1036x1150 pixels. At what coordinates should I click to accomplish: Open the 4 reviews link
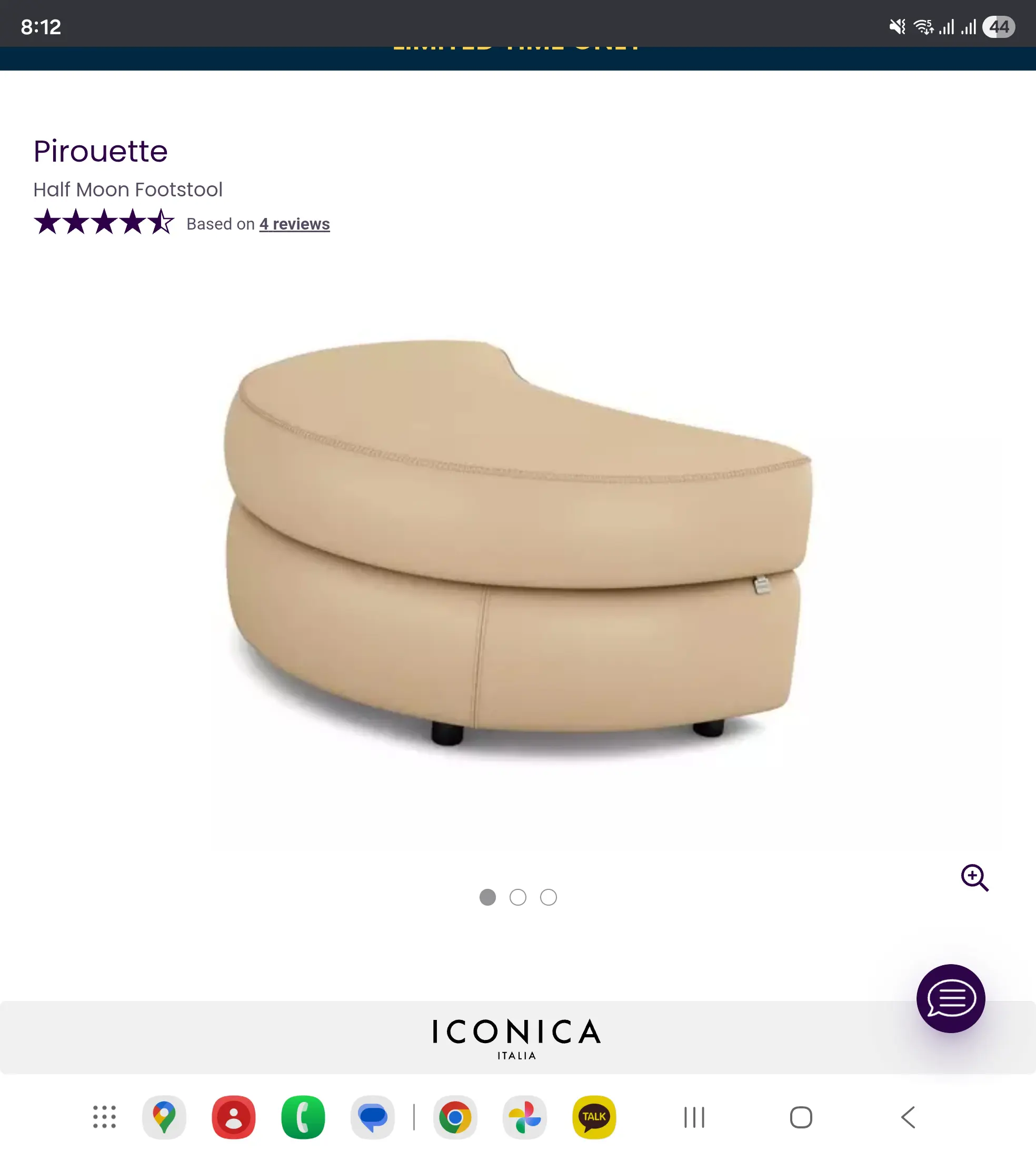coord(294,224)
